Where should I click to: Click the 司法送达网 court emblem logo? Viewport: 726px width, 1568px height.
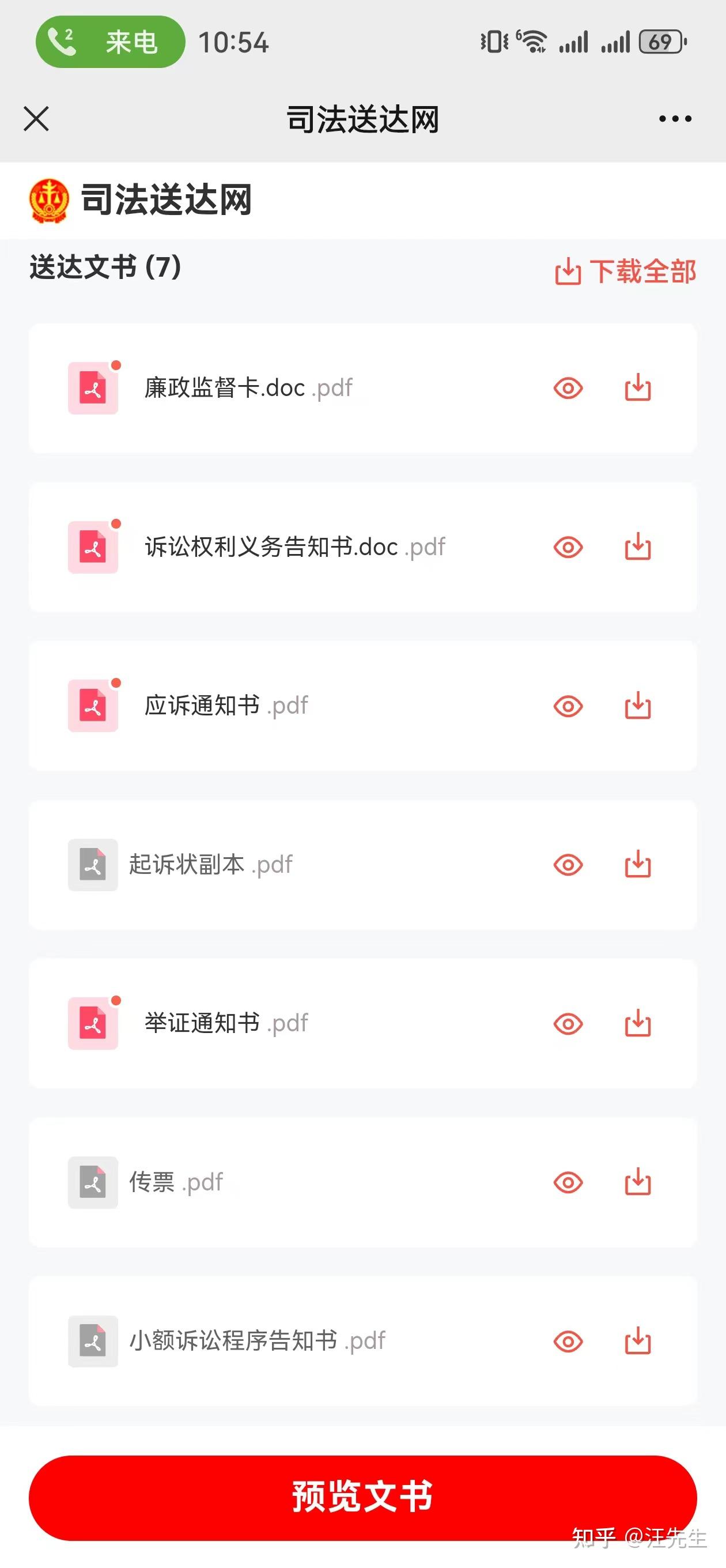tap(48, 201)
